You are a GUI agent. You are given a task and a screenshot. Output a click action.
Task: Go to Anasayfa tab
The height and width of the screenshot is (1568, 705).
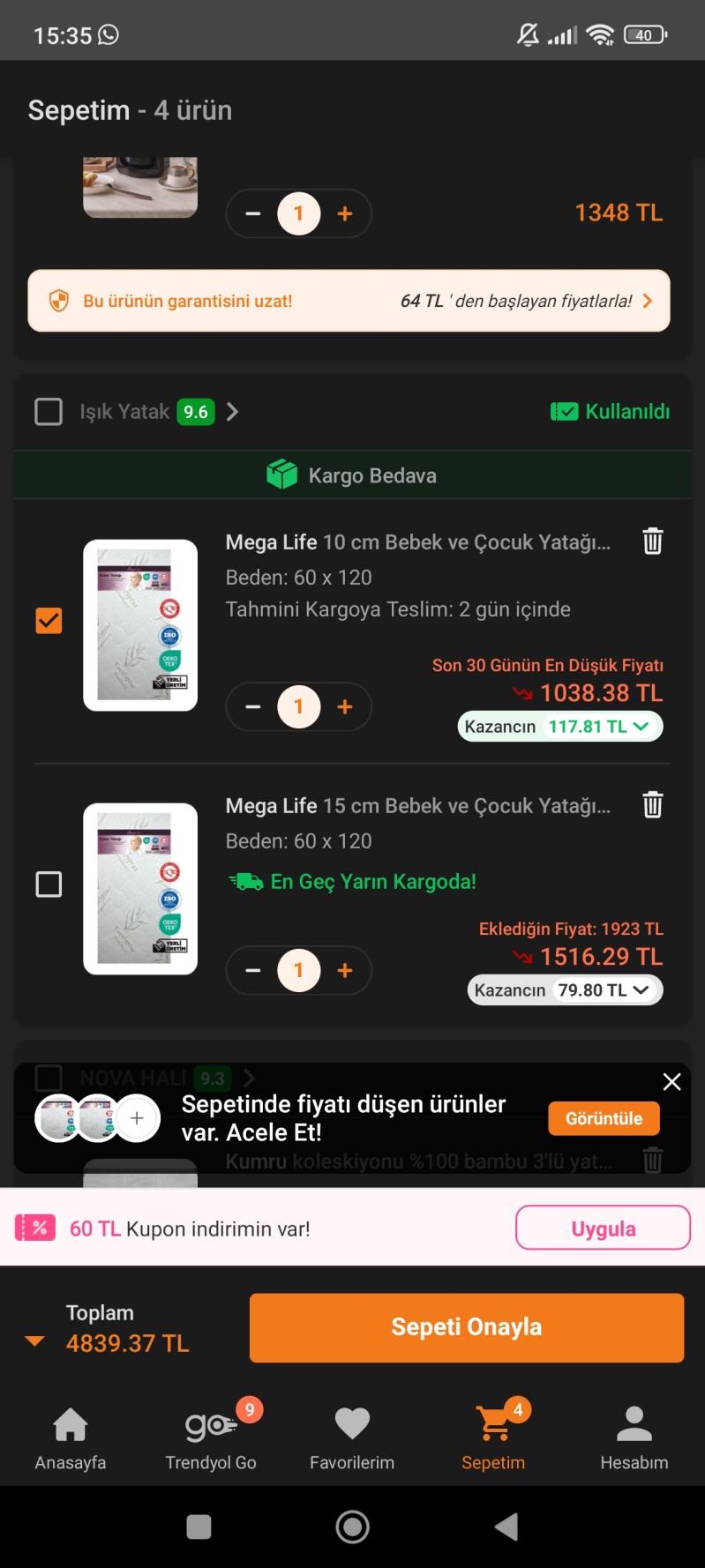71,1437
